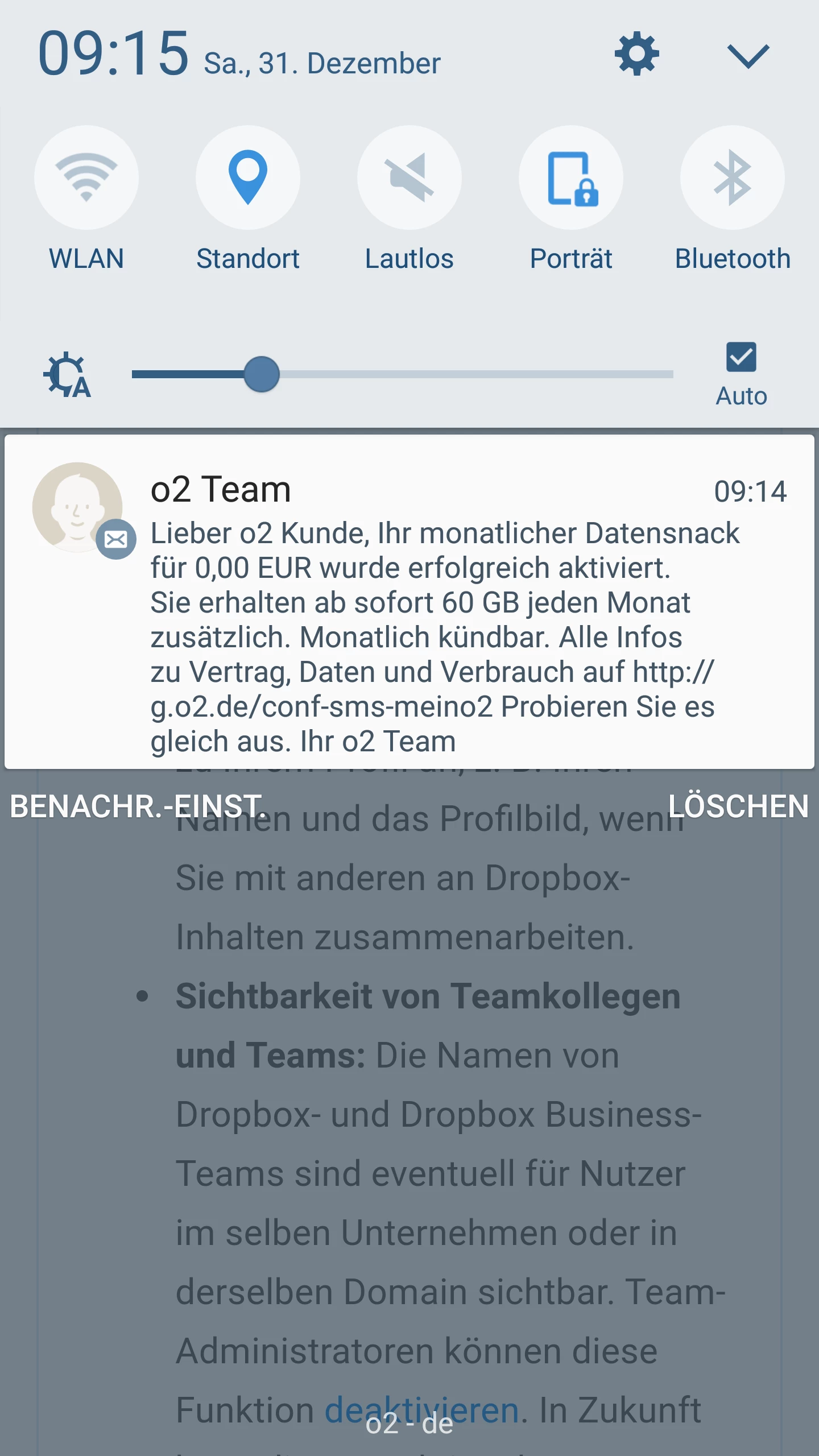Uncheck the Auto brightness checkbox
819x1456 pixels.
741,357
